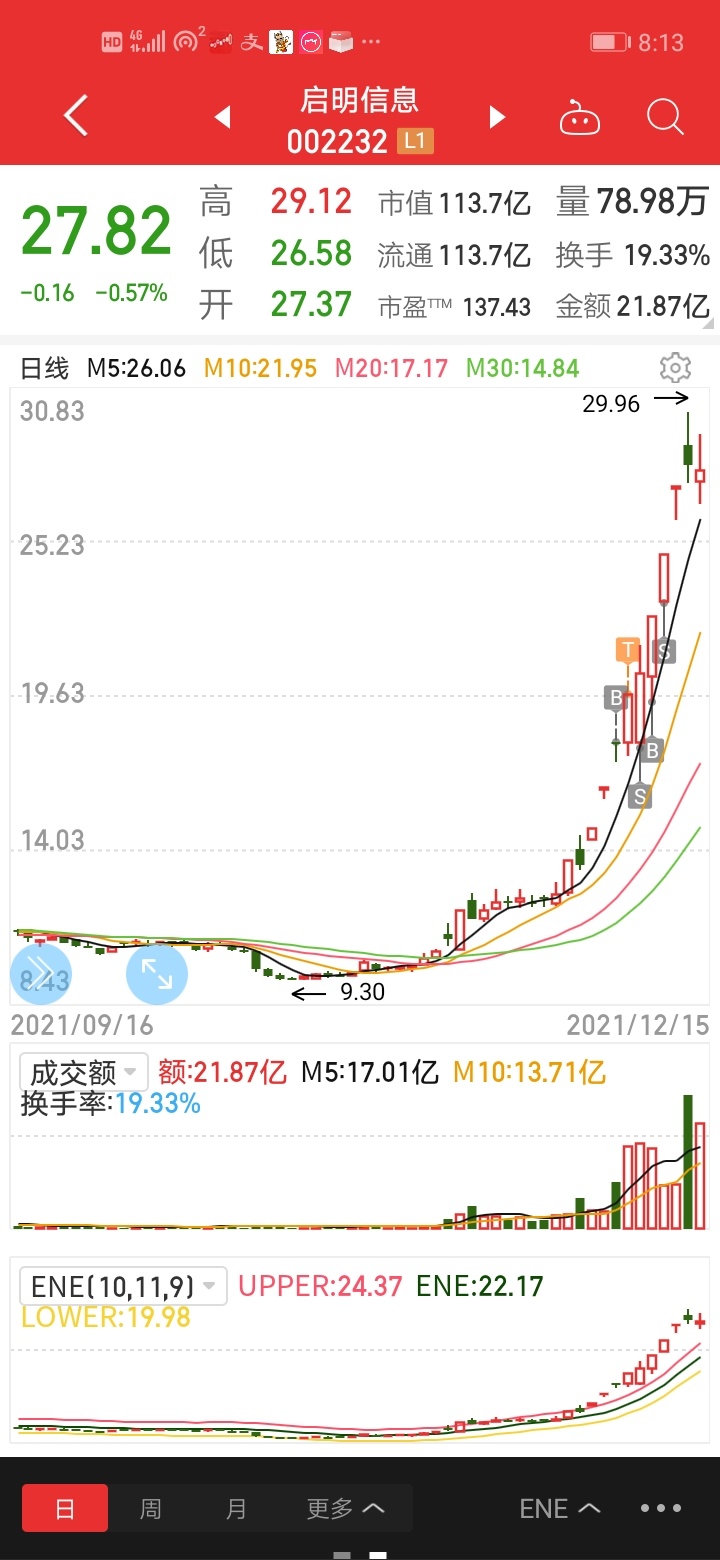Tap the double-arrow floating button on chart

pyautogui.click(x=40, y=973)
